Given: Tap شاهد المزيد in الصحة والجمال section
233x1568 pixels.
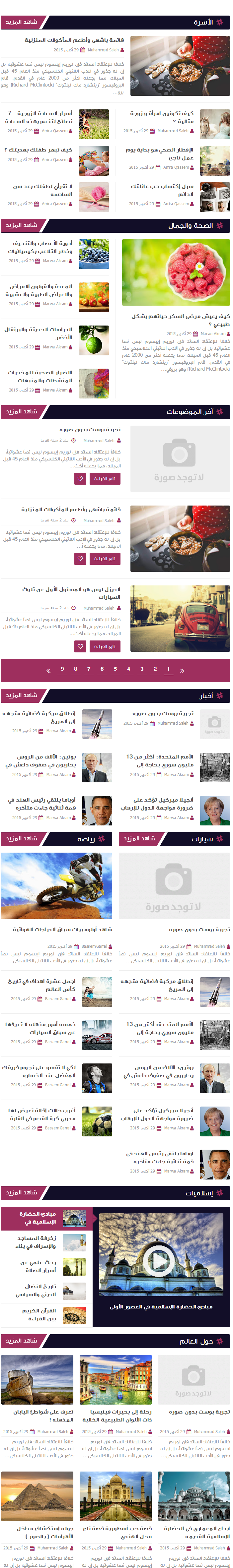Looking at the screenshot, I should pyautogui.click(x=21, y=226).
